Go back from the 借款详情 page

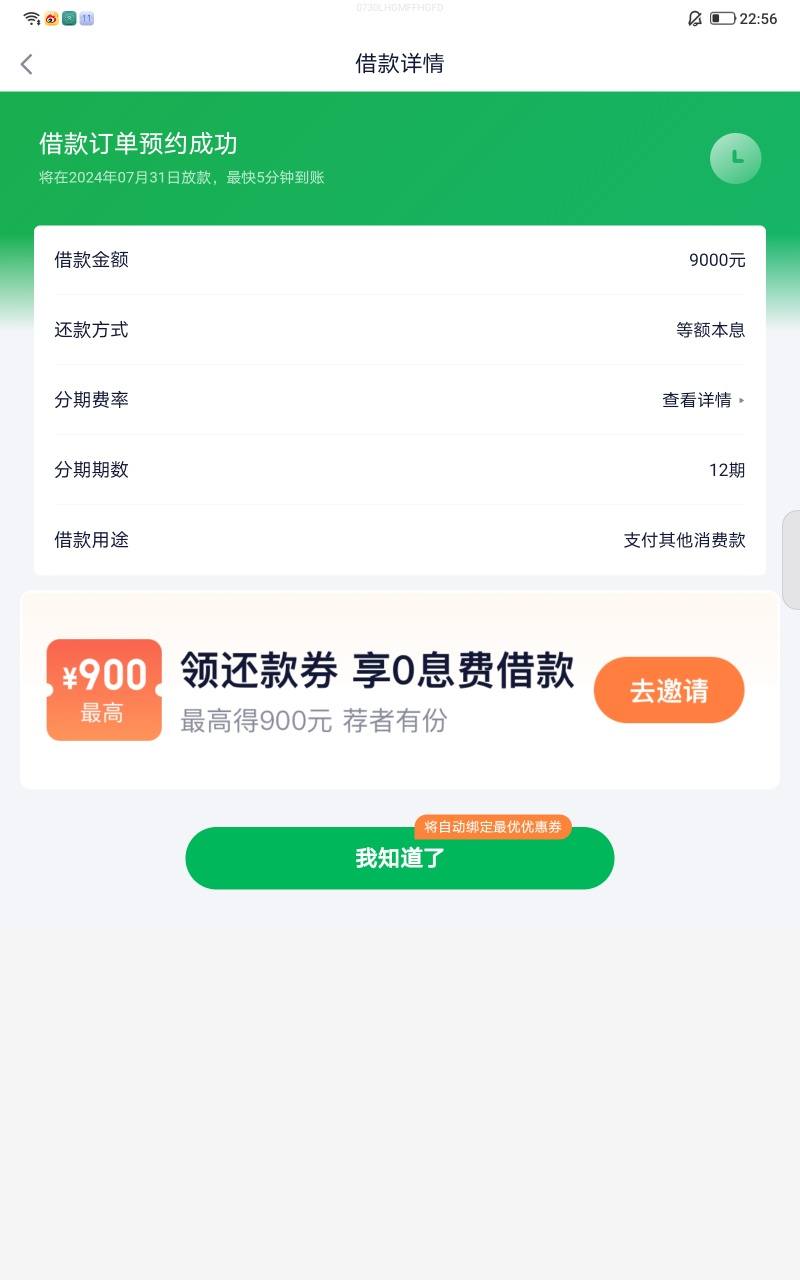pyautogui.click(x=27, y=64)
